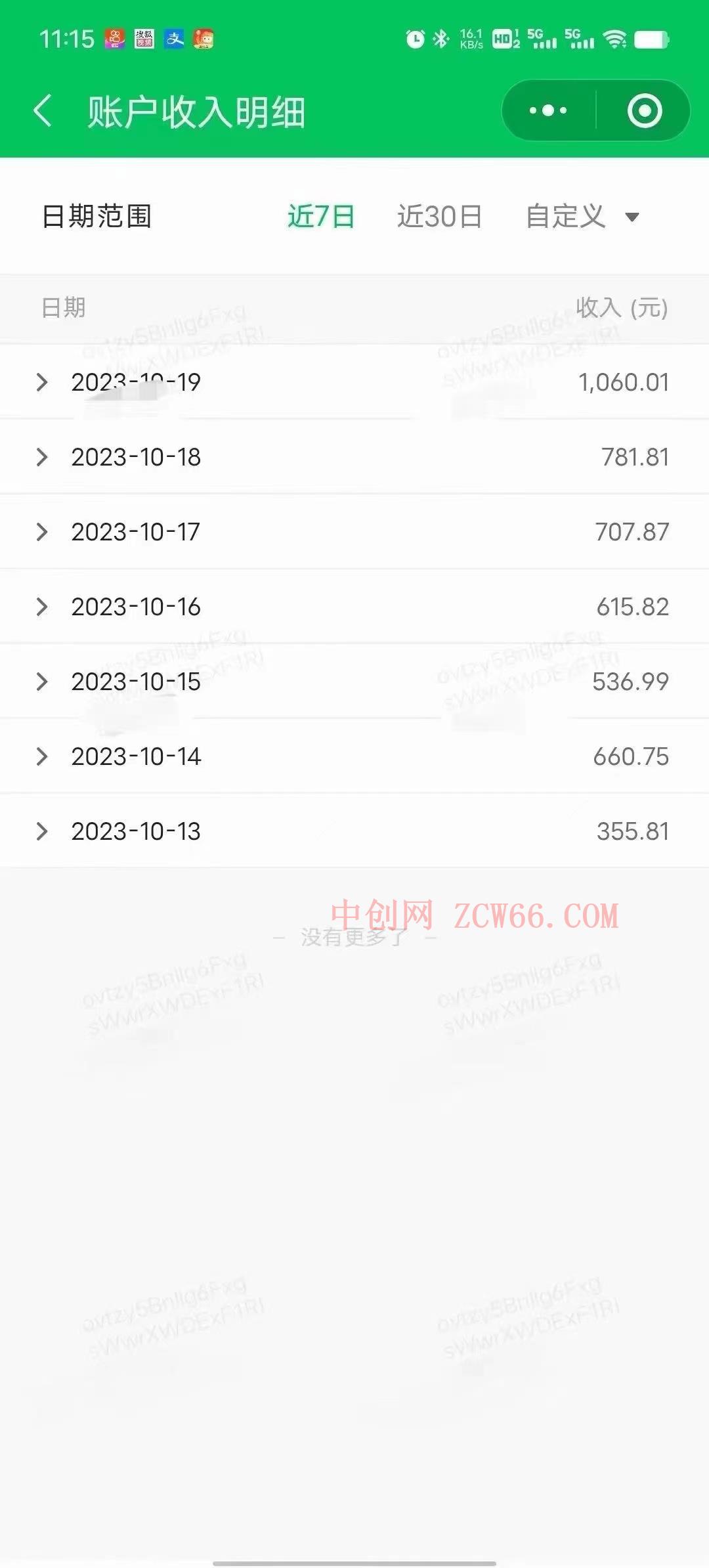The image size is (709, 1568).
Task: Open the 自定义 date range dropdown
Action: coord(582,216)
